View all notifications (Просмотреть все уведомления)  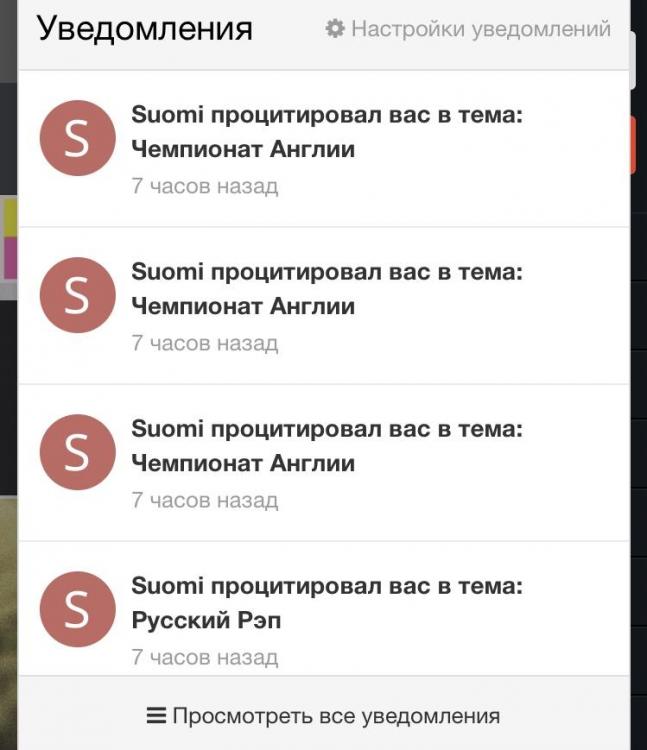click(x=324, y=716)
